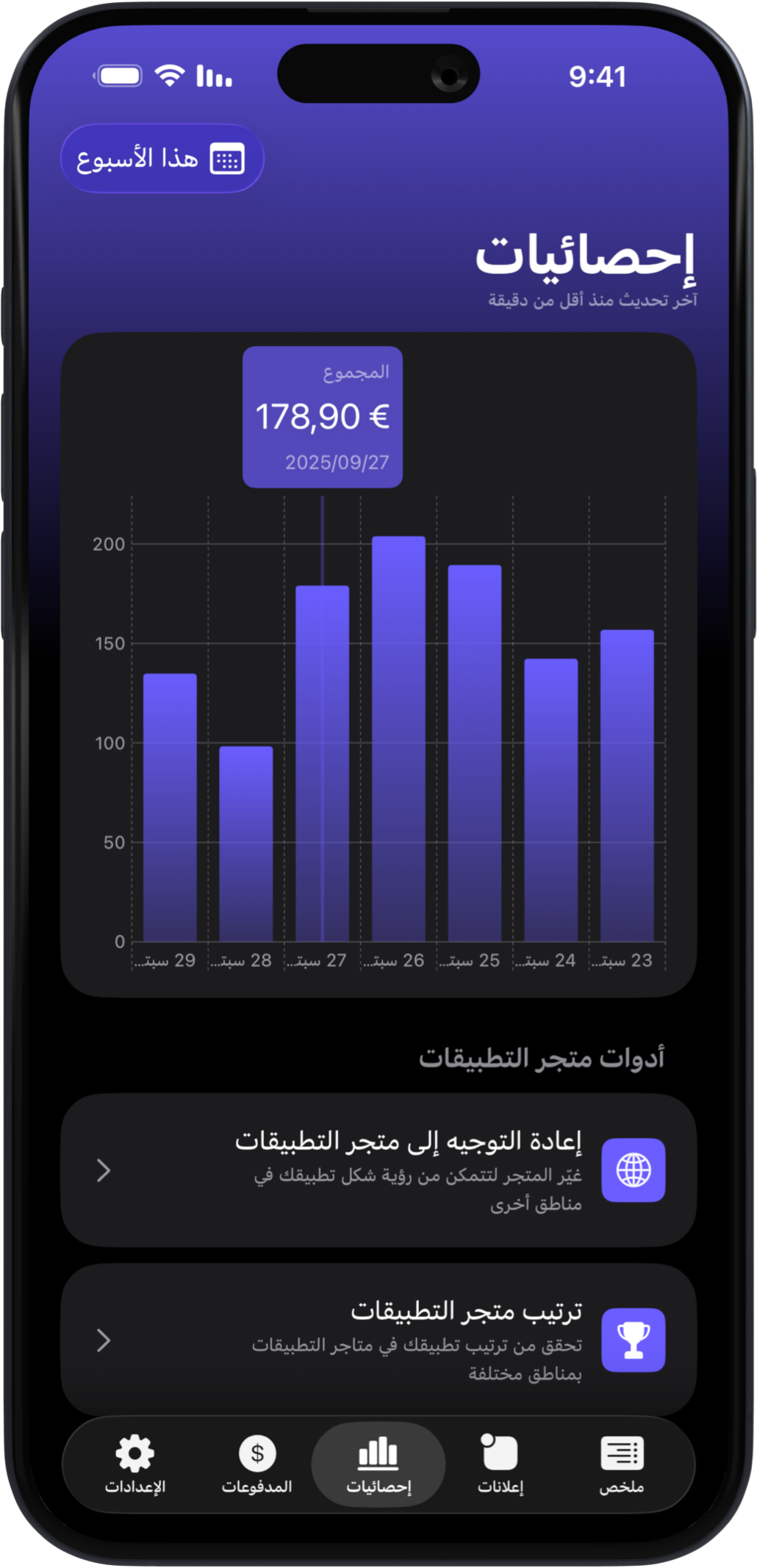The image size is (757, 1568).
Task: Open the الإعدادات tab
Action: 135,1464
